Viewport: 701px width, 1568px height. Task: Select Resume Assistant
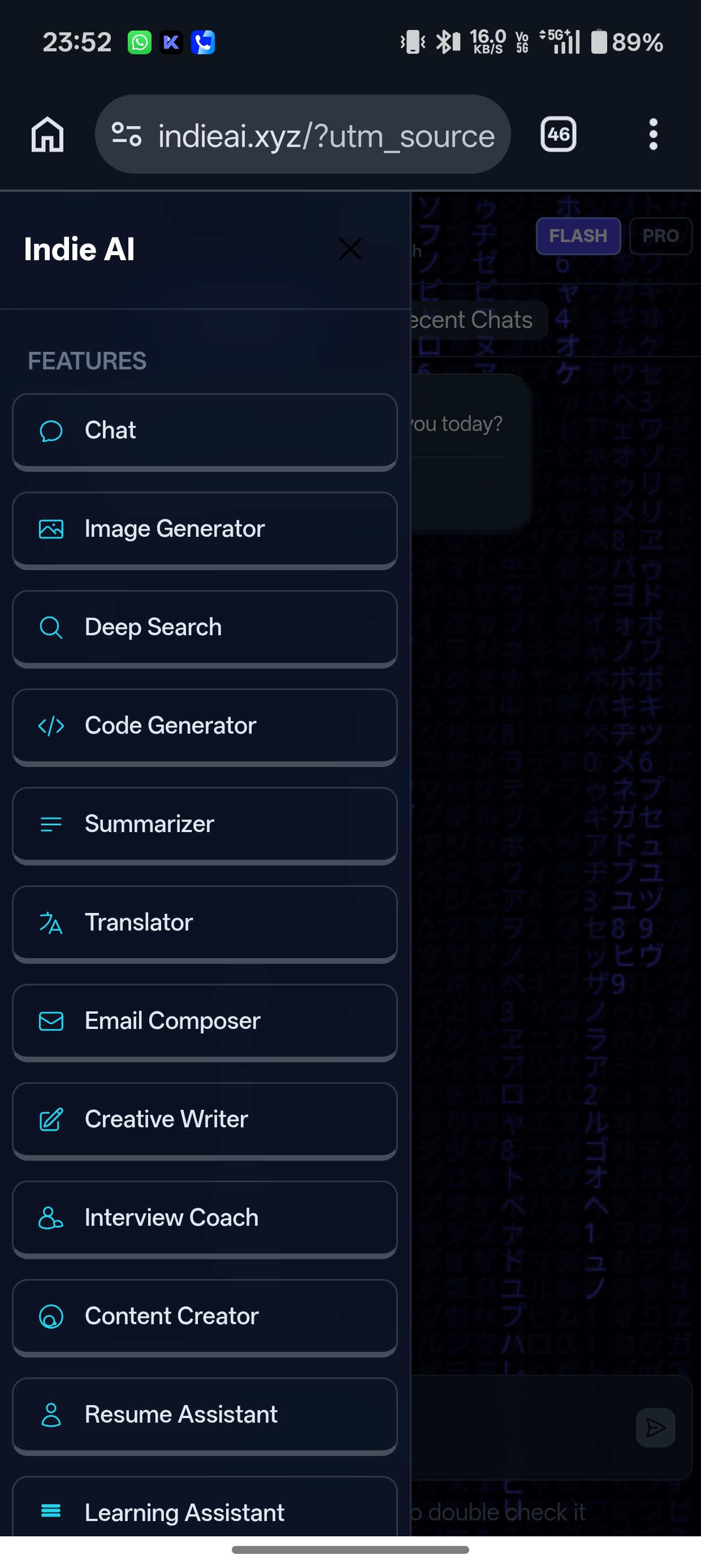click(x=205, y=1415)
